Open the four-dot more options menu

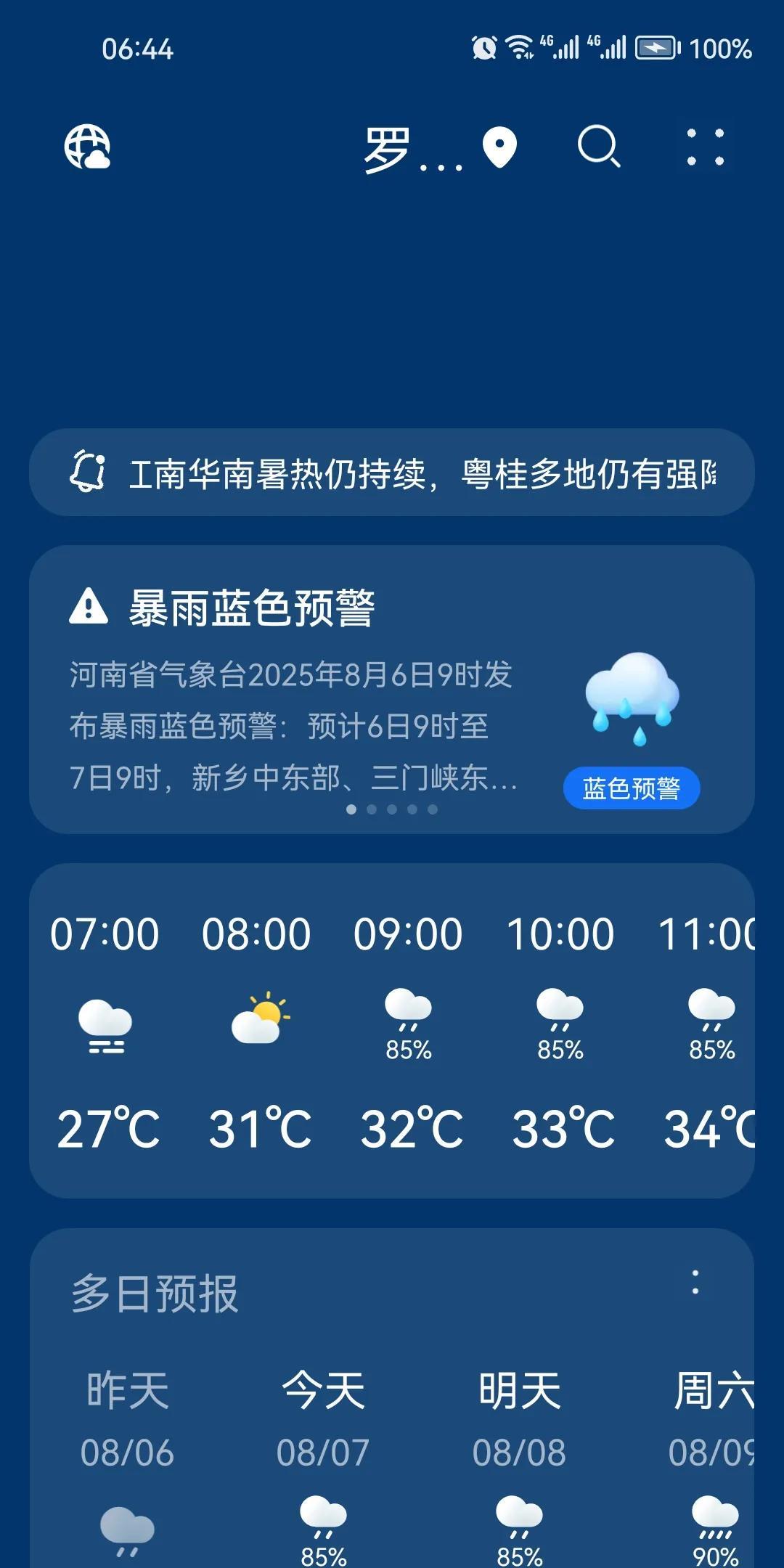706,147
